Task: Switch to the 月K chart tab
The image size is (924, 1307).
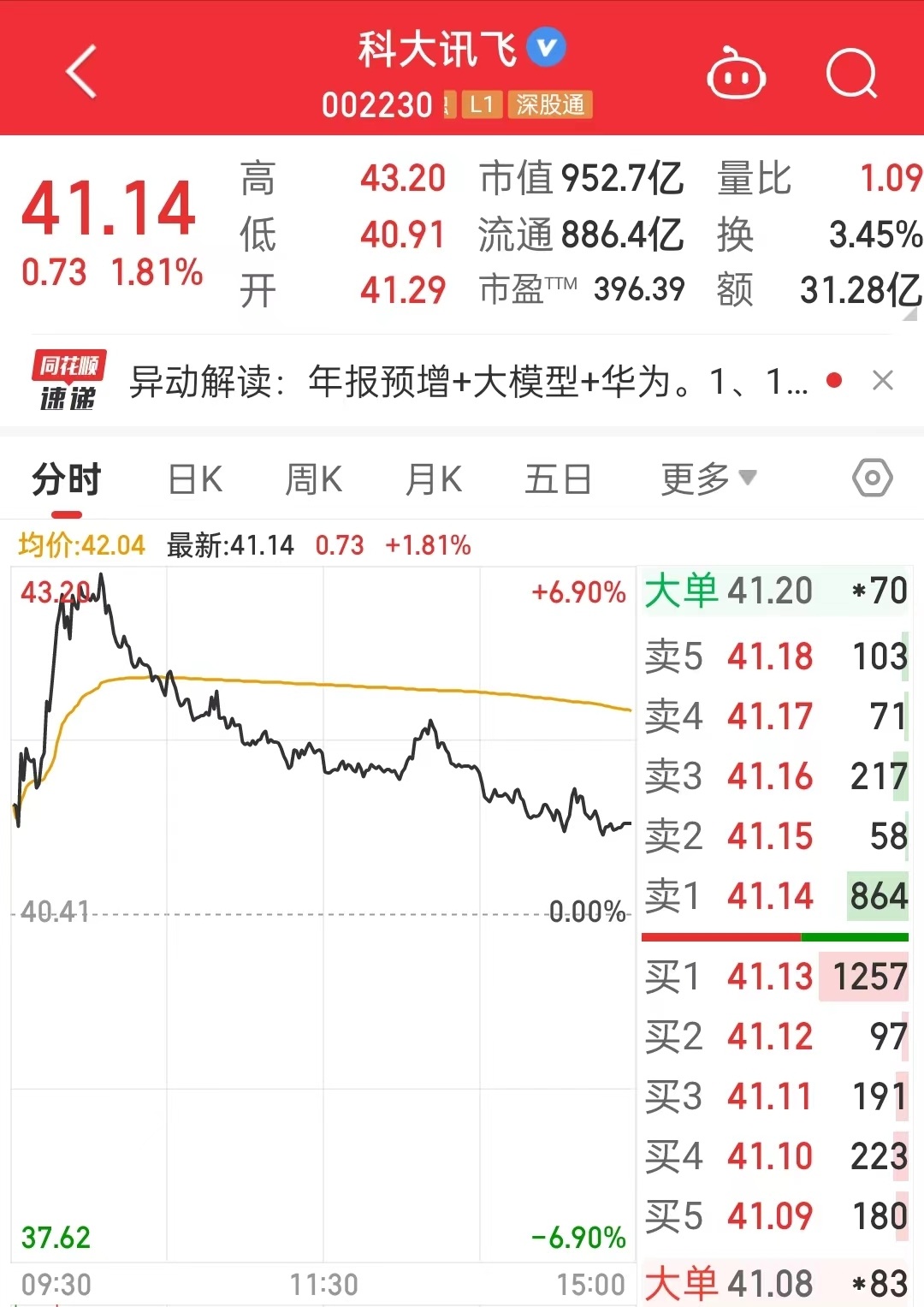Action: coord(434,479)
